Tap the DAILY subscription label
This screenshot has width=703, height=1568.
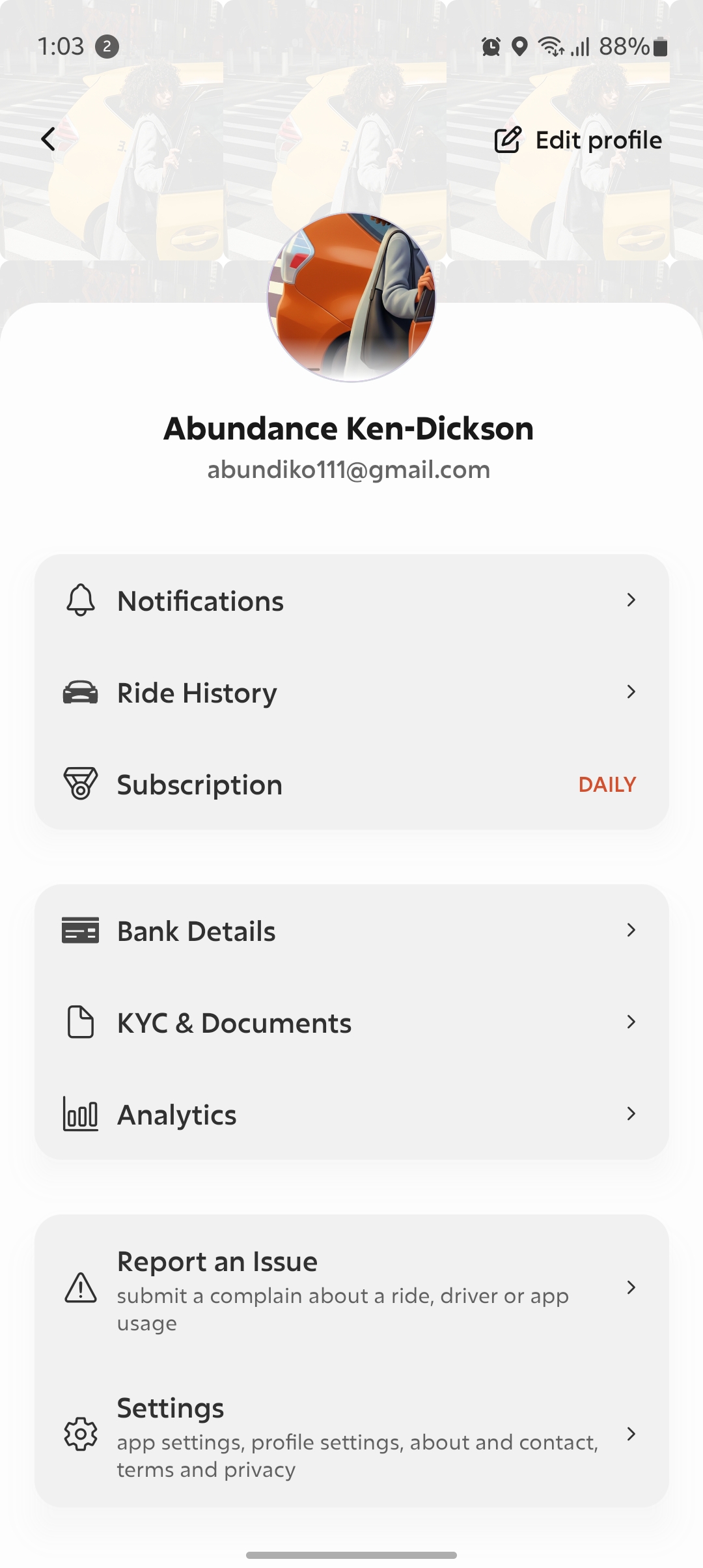pyautogui.click(x=607, y=784)
